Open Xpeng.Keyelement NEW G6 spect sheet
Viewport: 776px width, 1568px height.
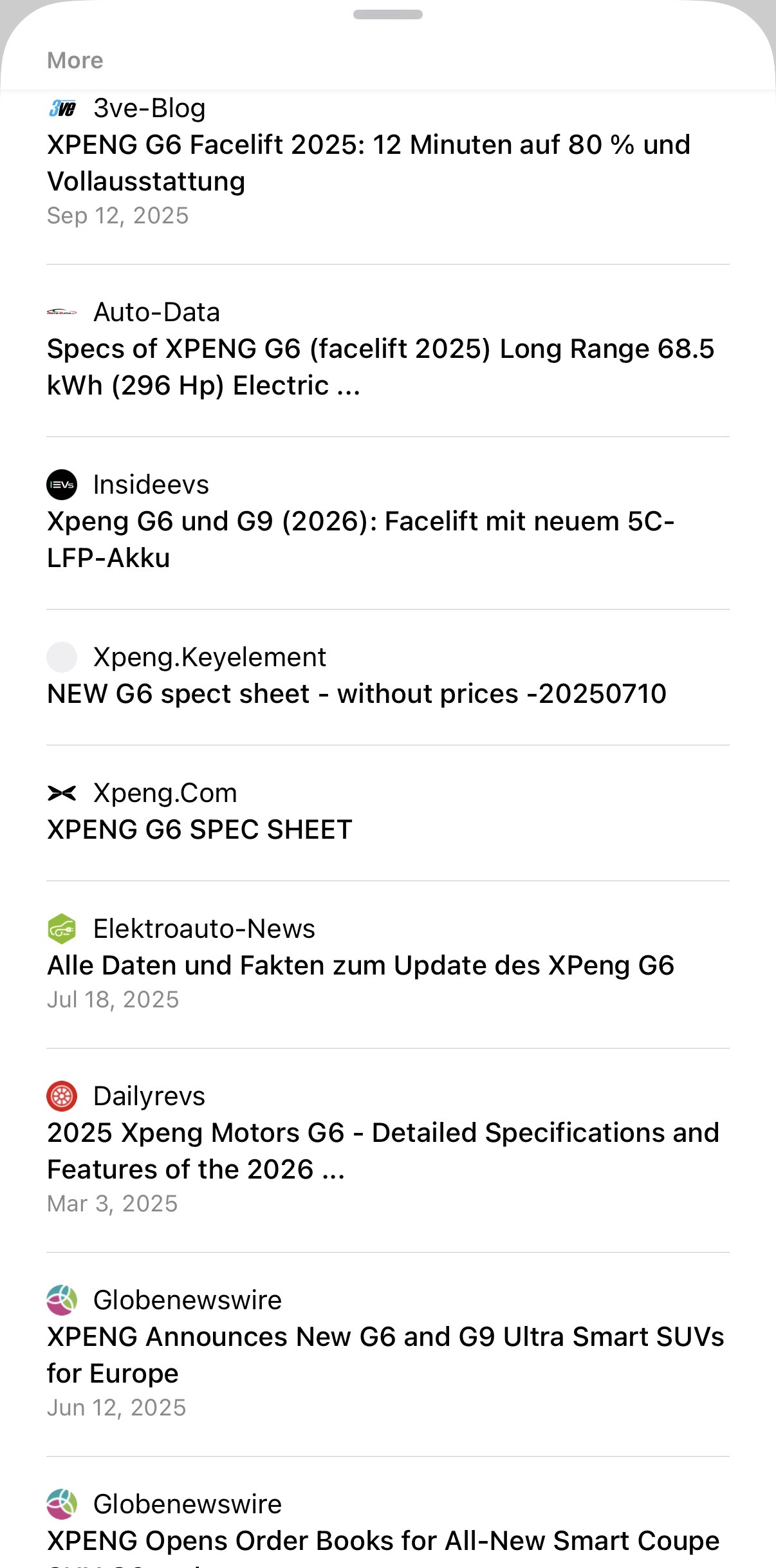point(356,693)
